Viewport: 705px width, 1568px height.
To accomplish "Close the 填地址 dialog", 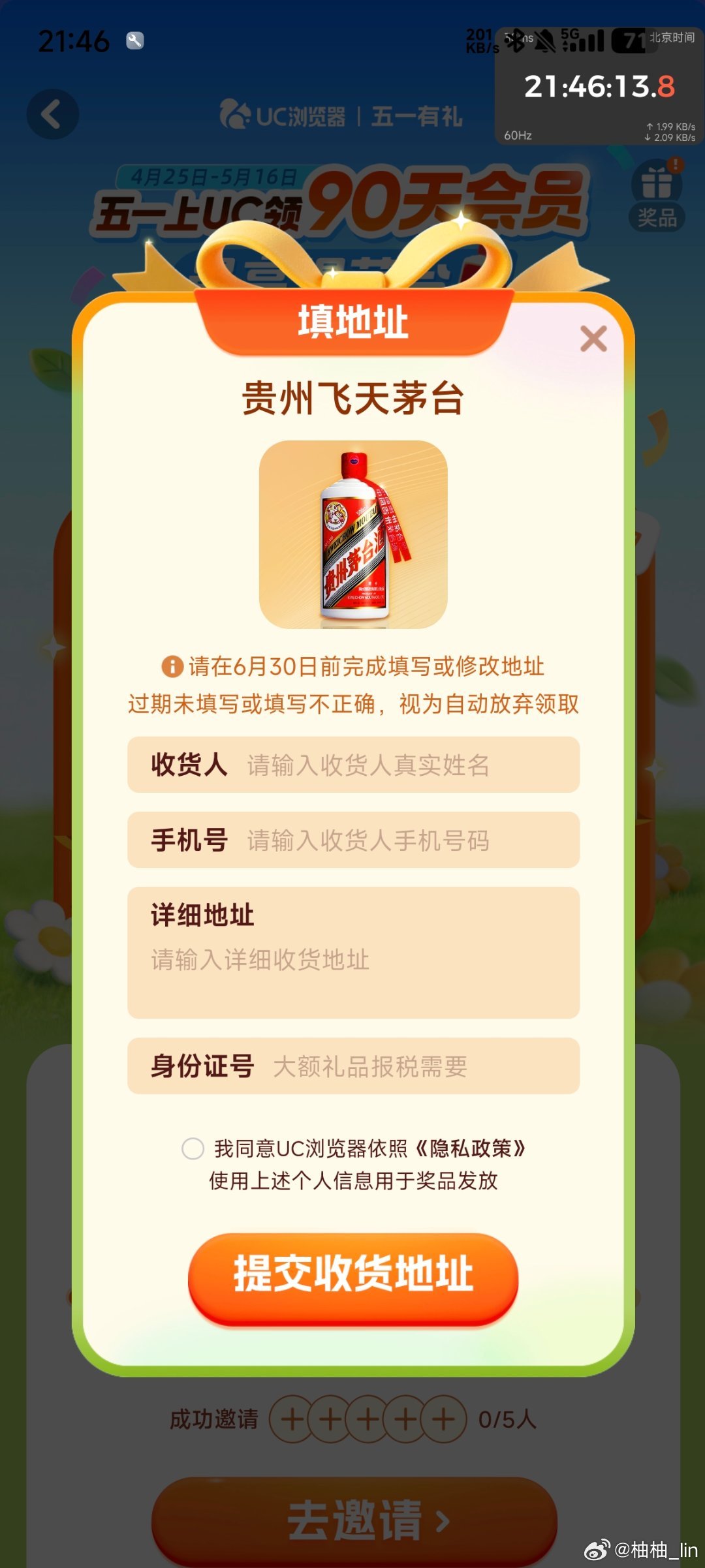I will coord(593,339).
